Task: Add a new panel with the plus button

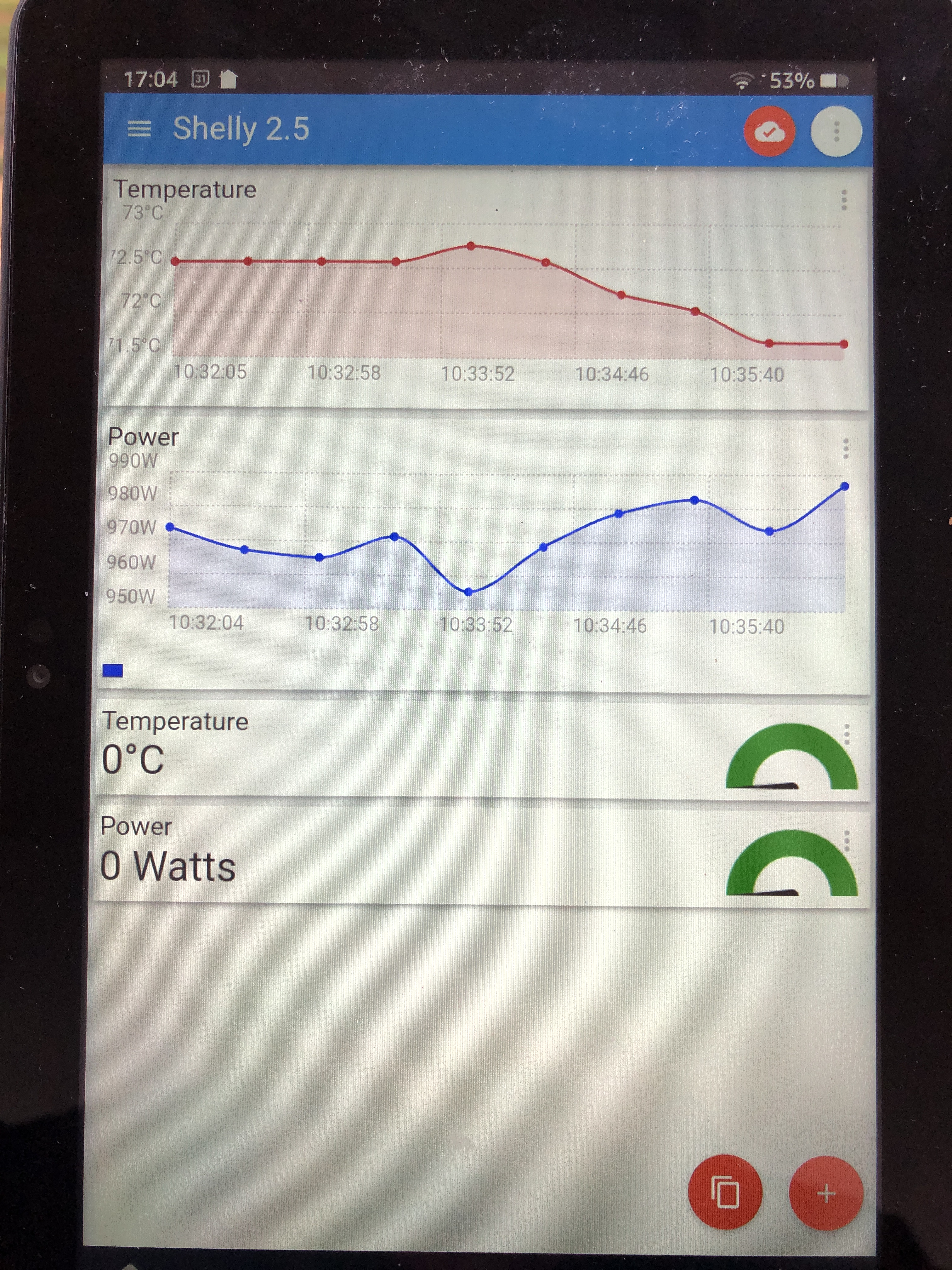Action: coord(826,1194)
